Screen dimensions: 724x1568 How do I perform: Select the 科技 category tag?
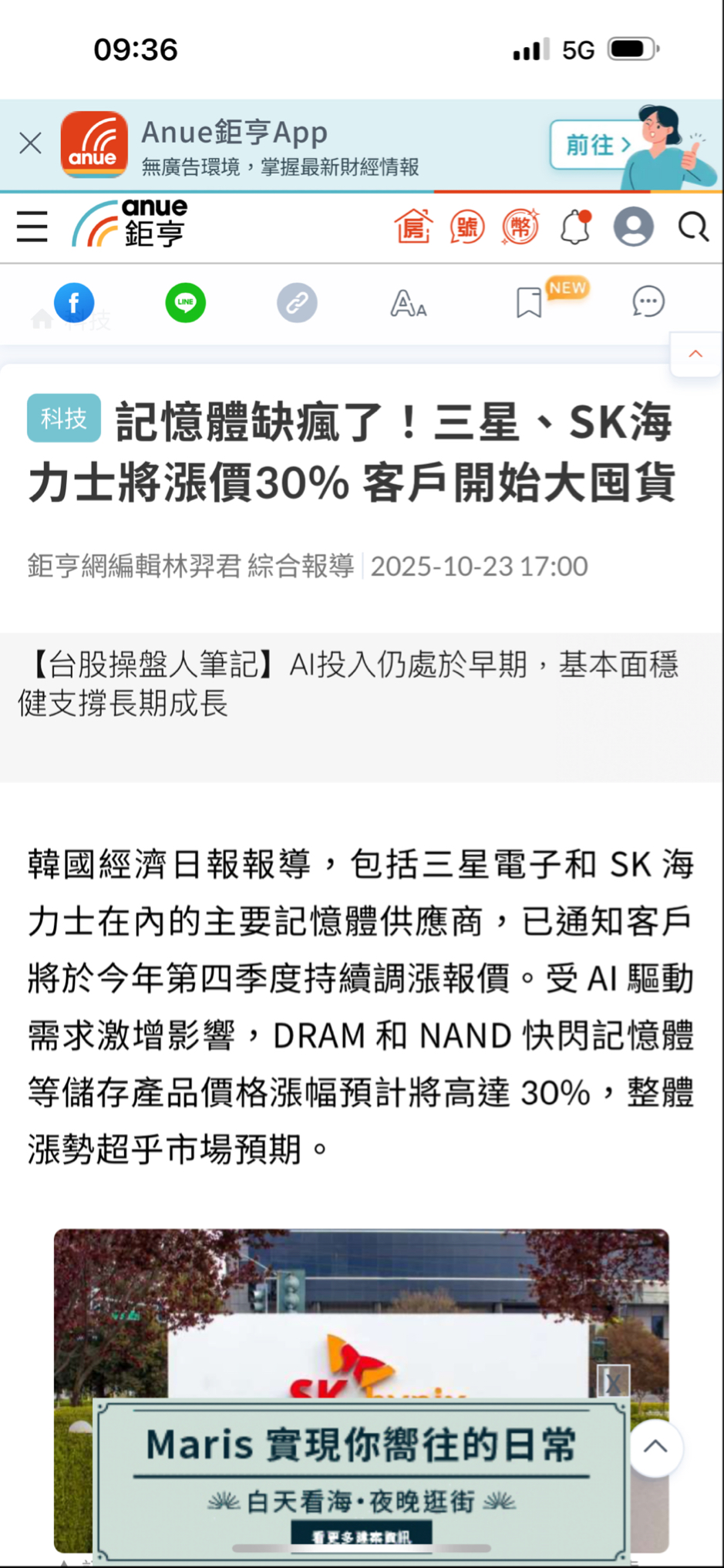pos(64,418)
